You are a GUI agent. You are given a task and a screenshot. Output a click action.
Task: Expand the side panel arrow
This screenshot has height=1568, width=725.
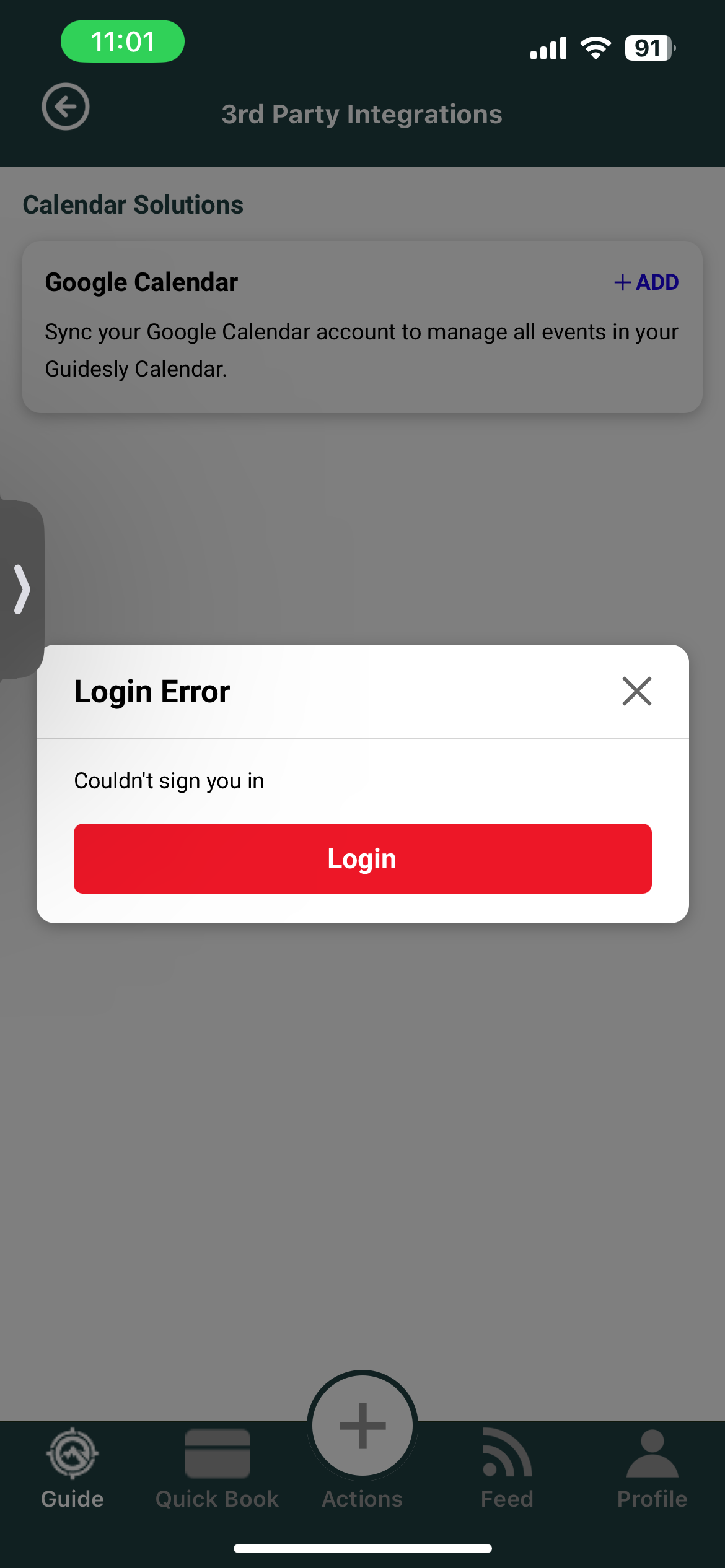tap(22, 589)
